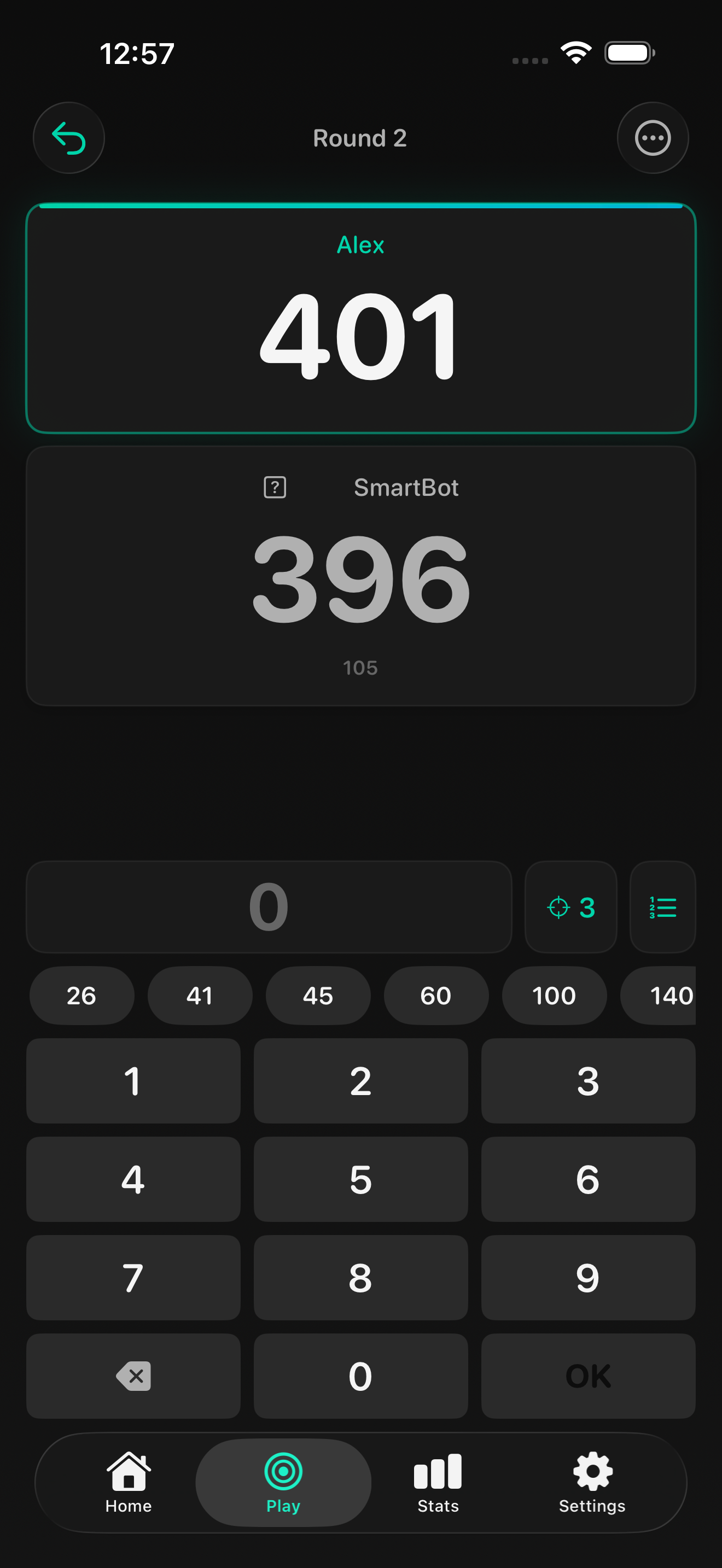The width and height of the screenshot is (722, 1568).
Task: Enter quick score 140
Action: point(669,996)
